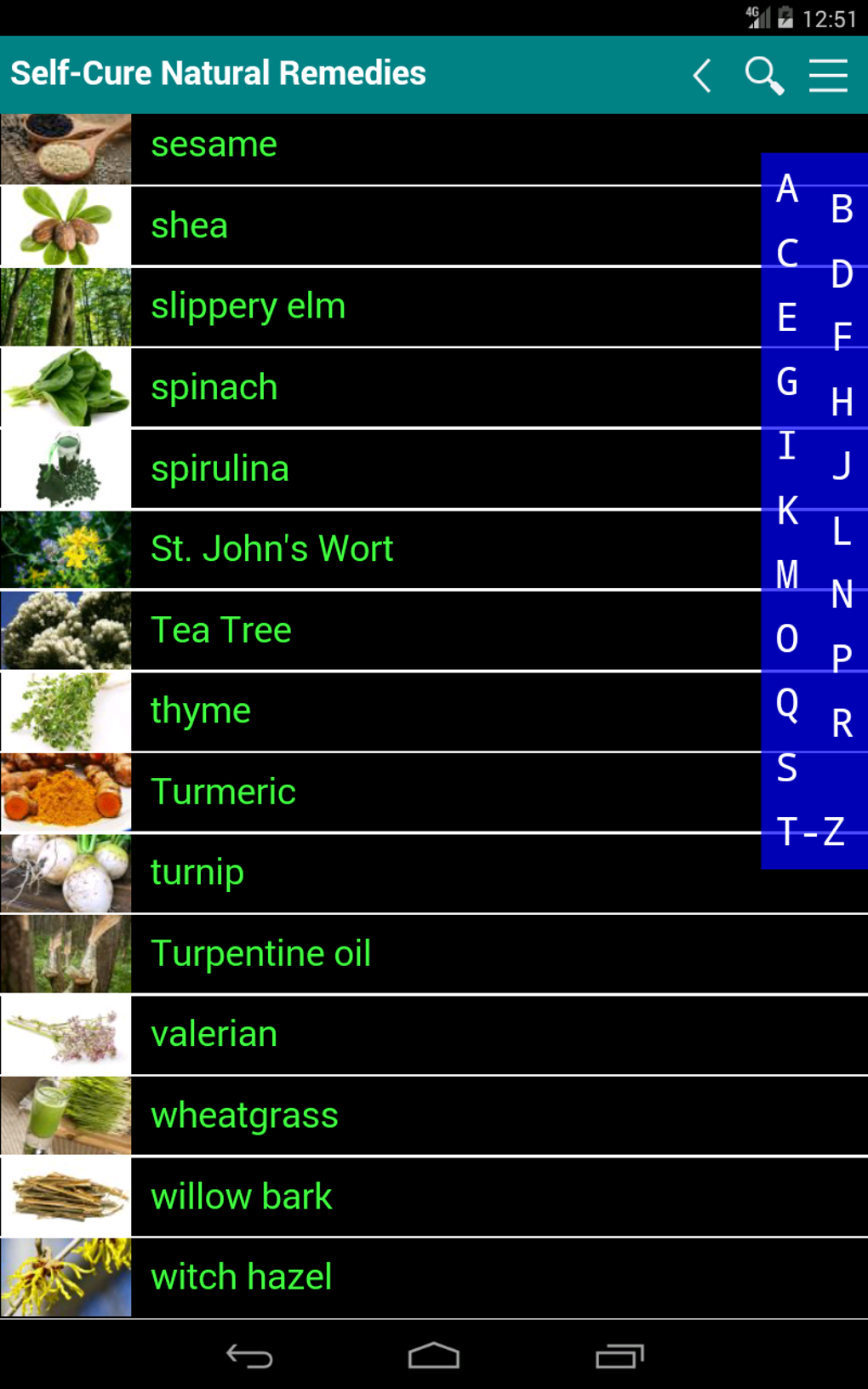The image size is (868, 1389).
Task: Open the search magnifier
Action: pyautogui.click(x=763, y=76)
